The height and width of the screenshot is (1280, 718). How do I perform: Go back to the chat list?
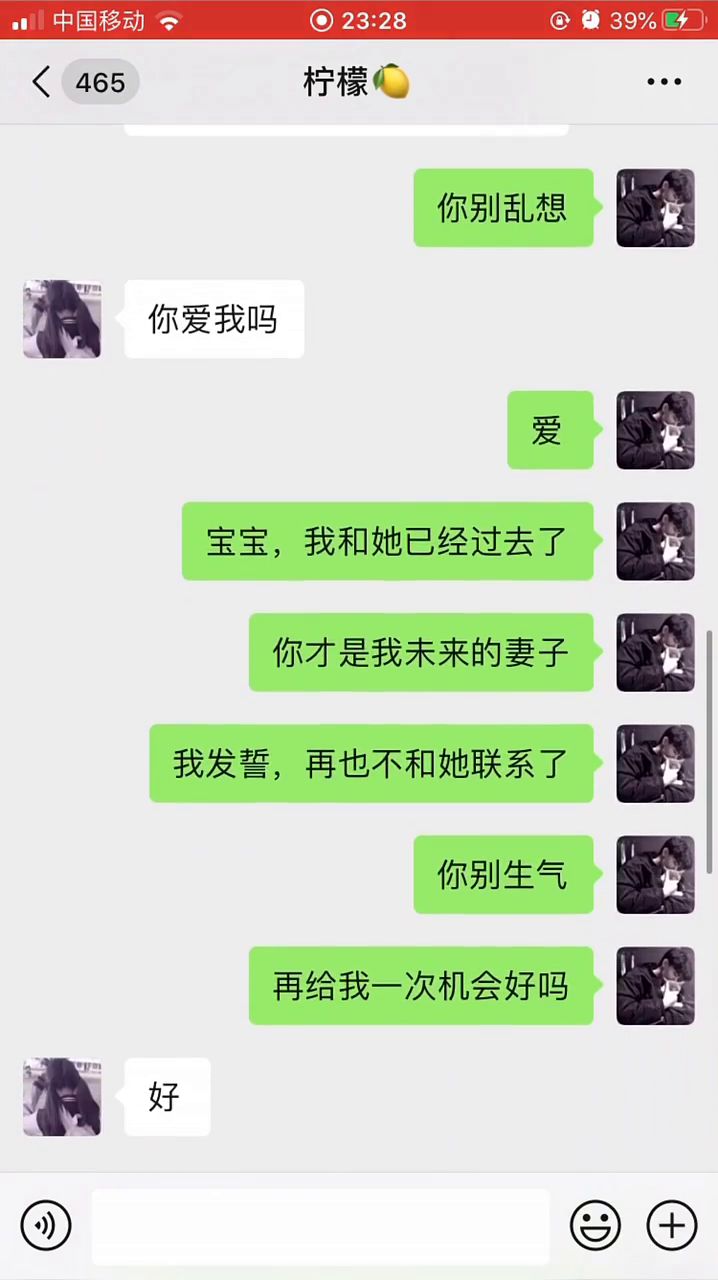pos(42,82)
